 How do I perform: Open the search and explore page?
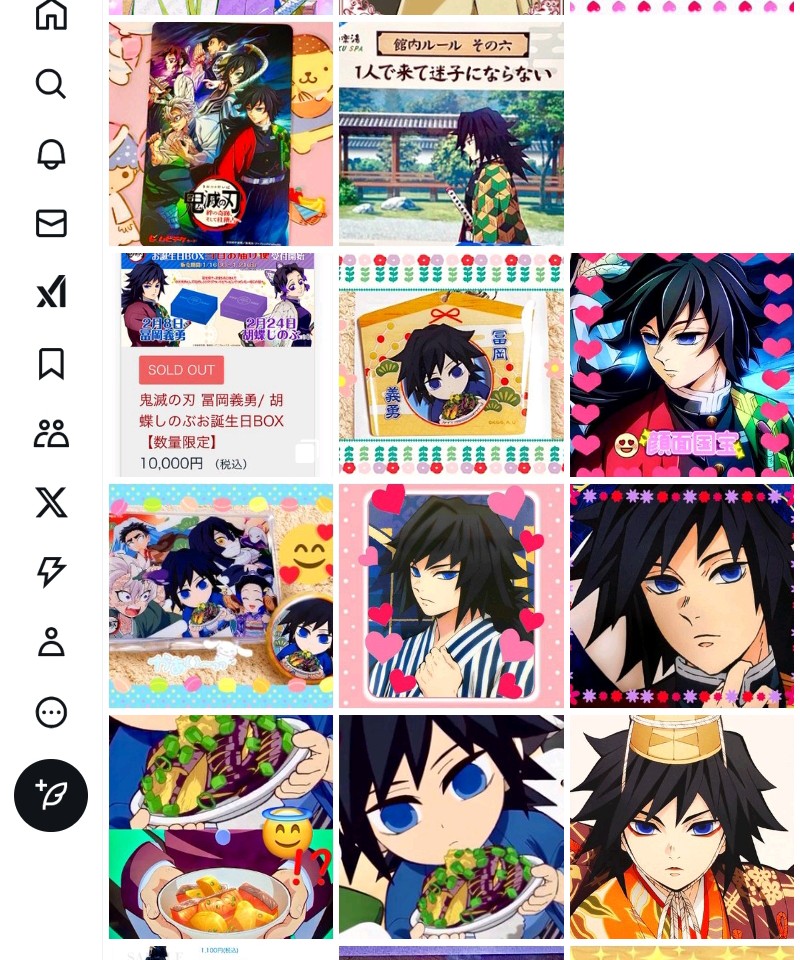[51, 84]
